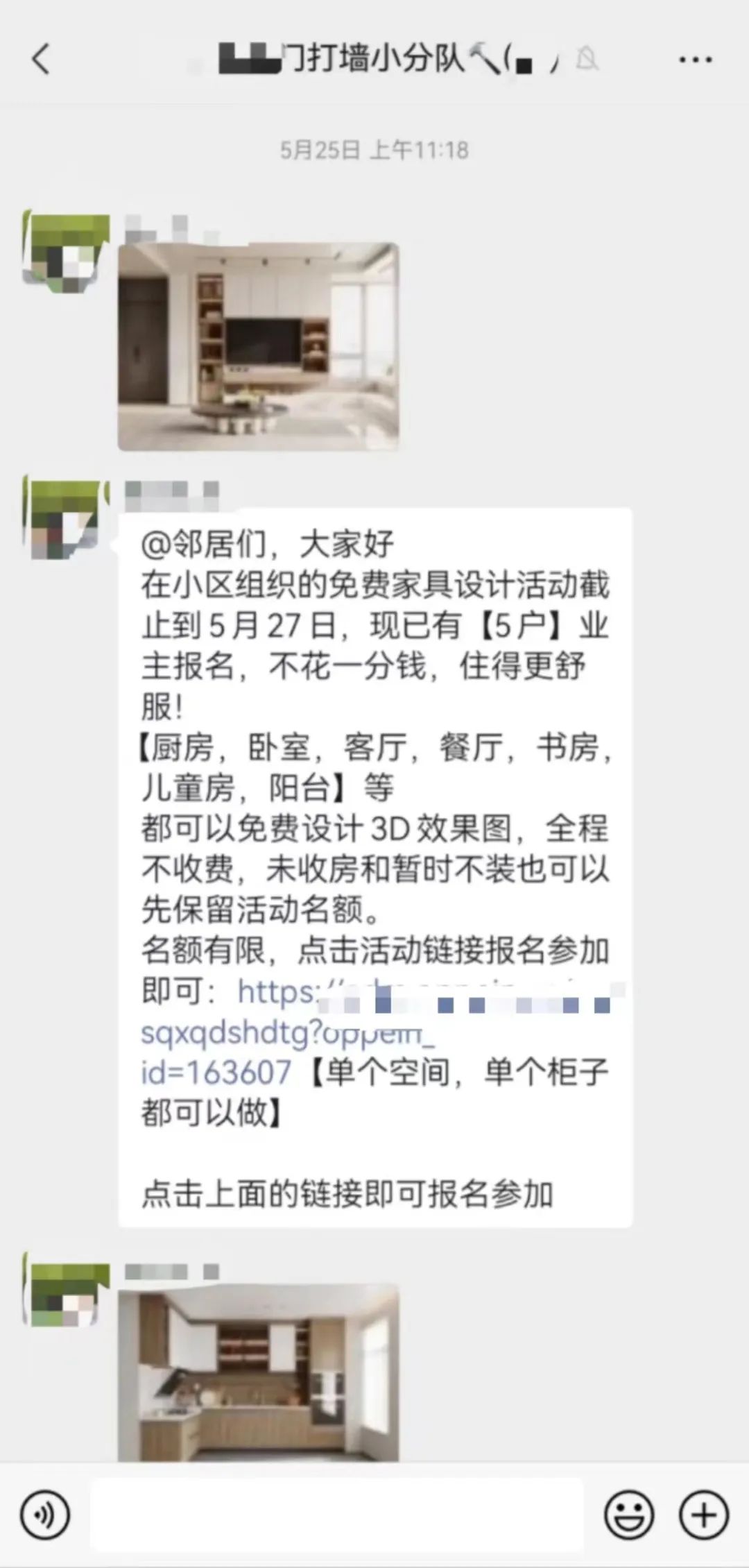Open the emoji picker
This screenshot has width=749, height=1568.
pos(629,1515)
